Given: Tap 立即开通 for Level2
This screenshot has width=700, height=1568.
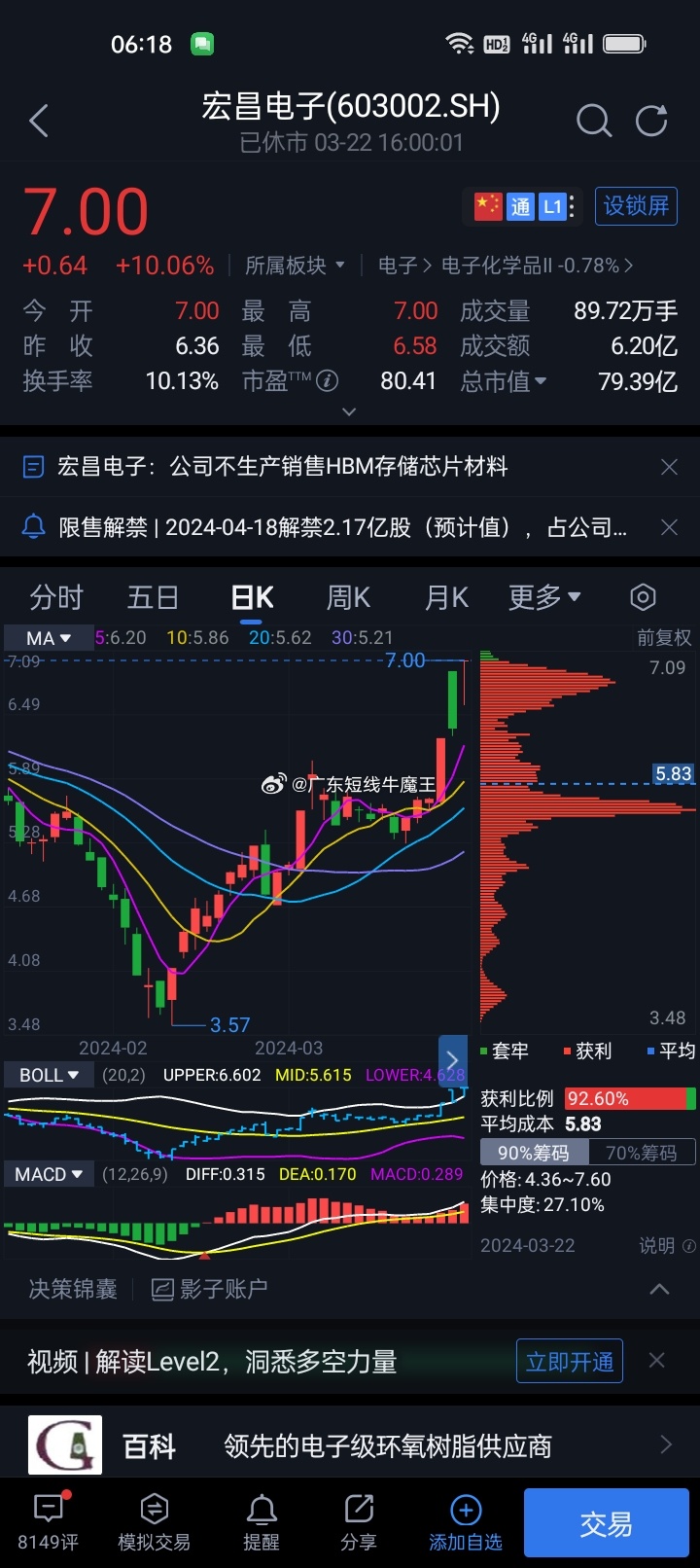Looking at the screenshot, I should tap(569, 1361).
